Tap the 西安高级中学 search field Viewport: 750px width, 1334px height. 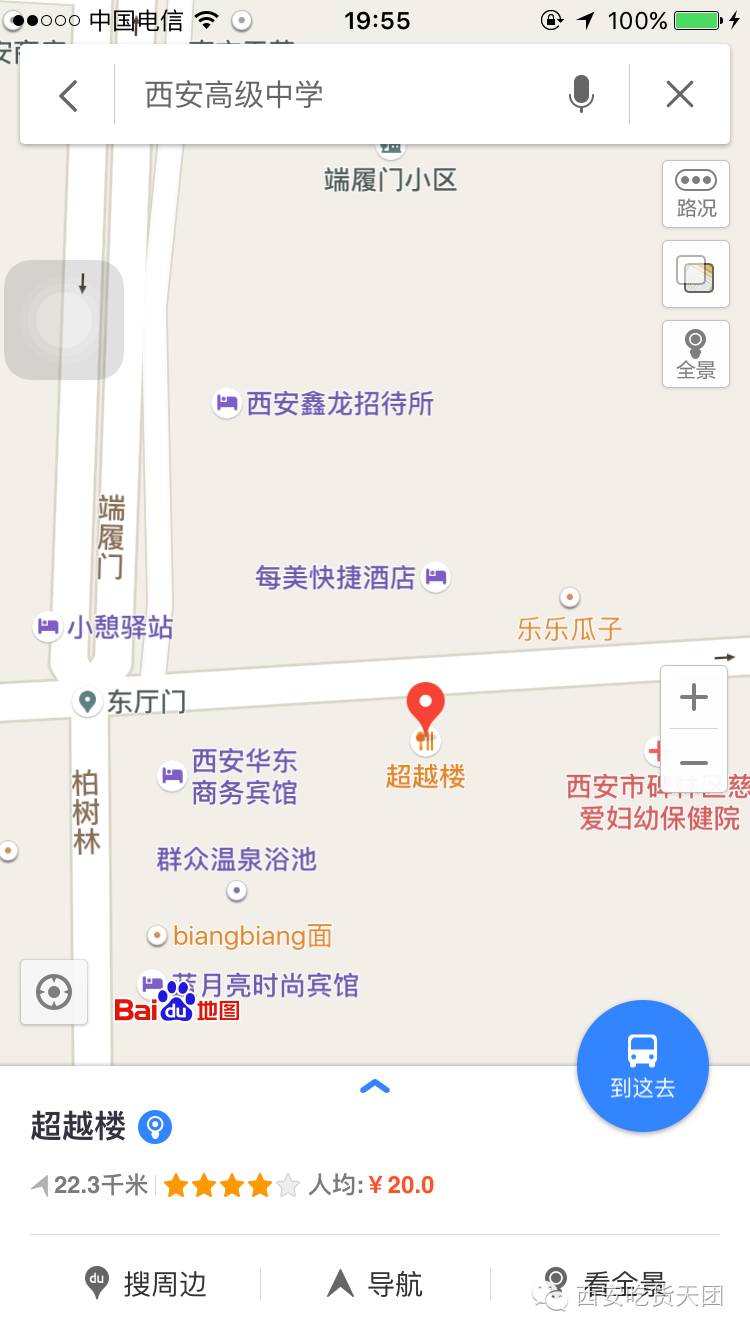[340, 96]
